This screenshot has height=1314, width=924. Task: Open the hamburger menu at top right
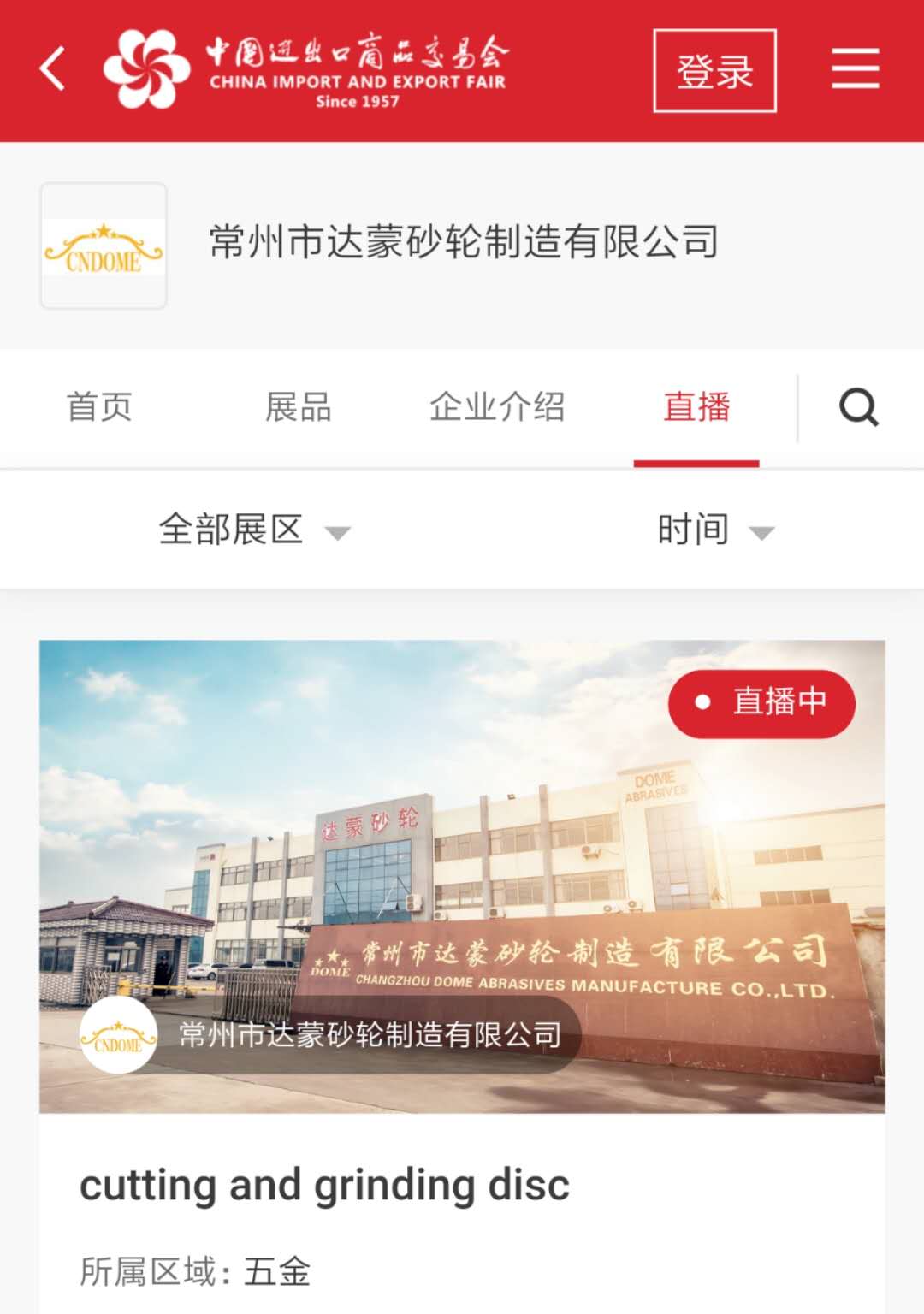854,68
